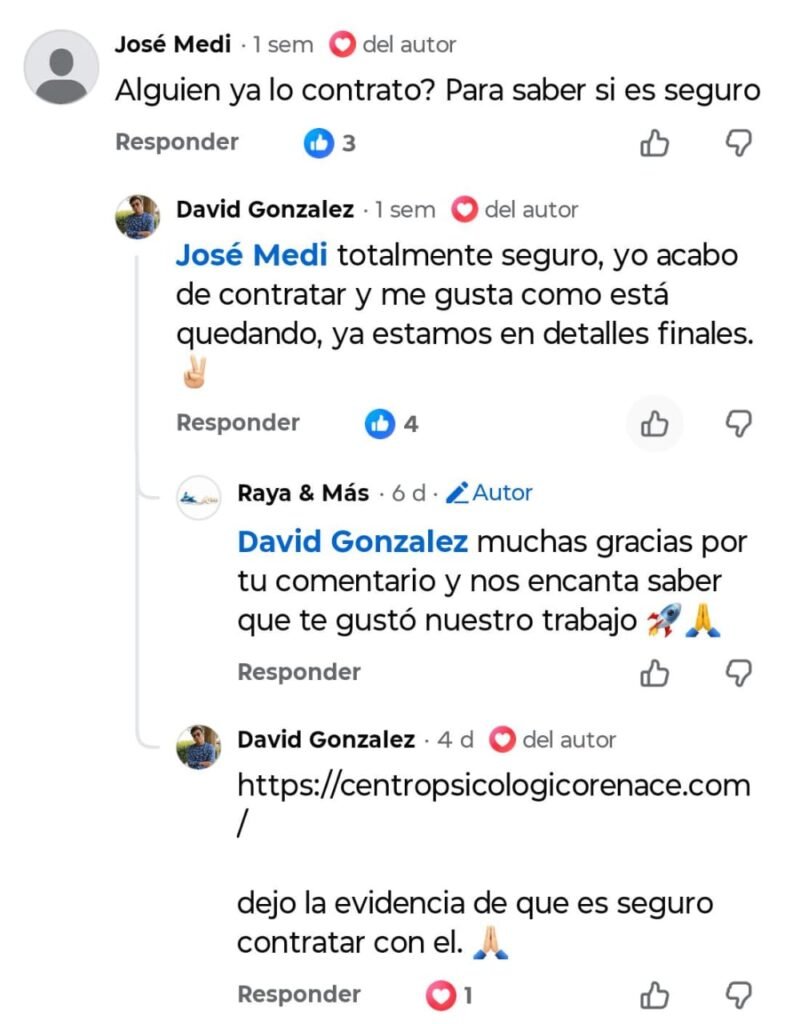Dislike Raya & Más's comment
The height and width of the screenshot is (1024, 785).
tap(738, 673)
